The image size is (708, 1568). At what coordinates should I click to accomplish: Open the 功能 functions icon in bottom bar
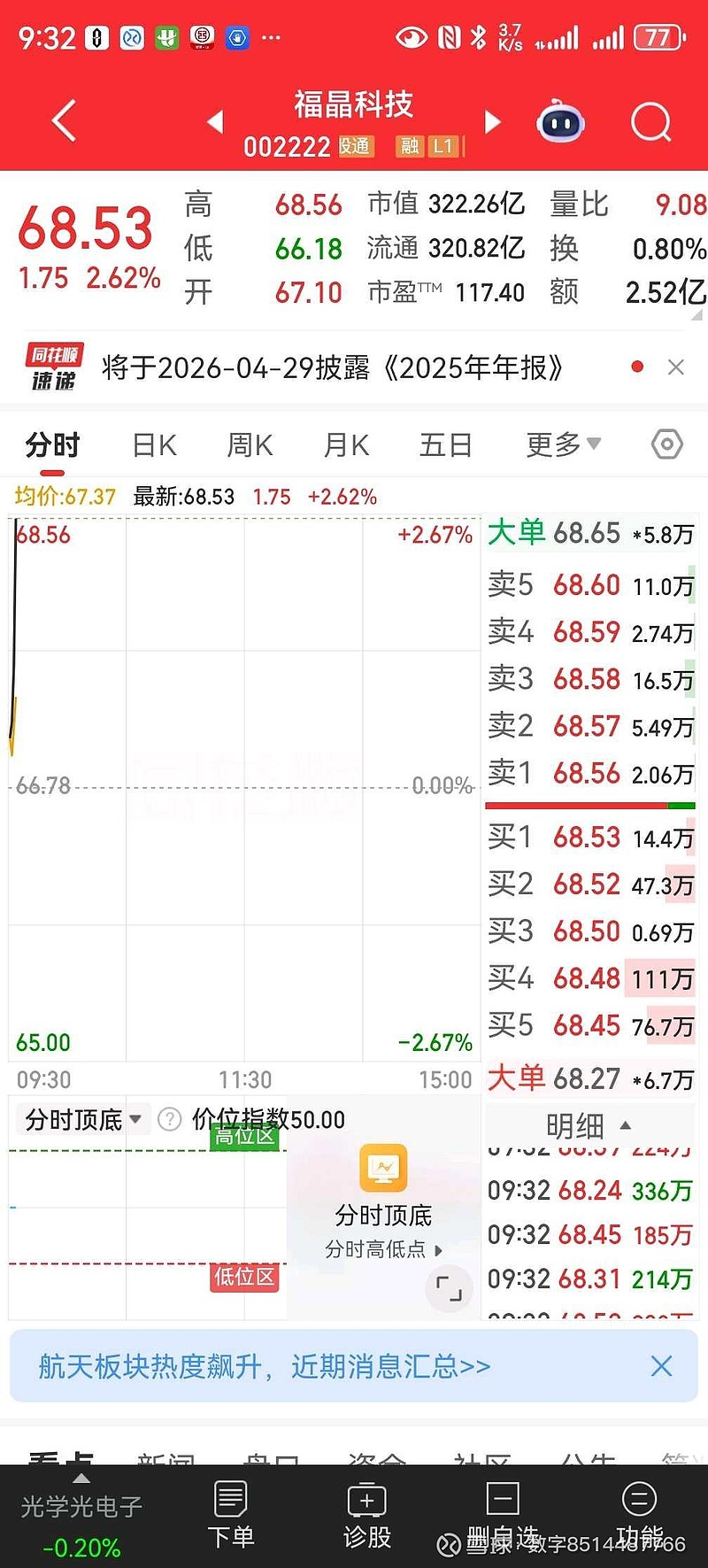639,1514
